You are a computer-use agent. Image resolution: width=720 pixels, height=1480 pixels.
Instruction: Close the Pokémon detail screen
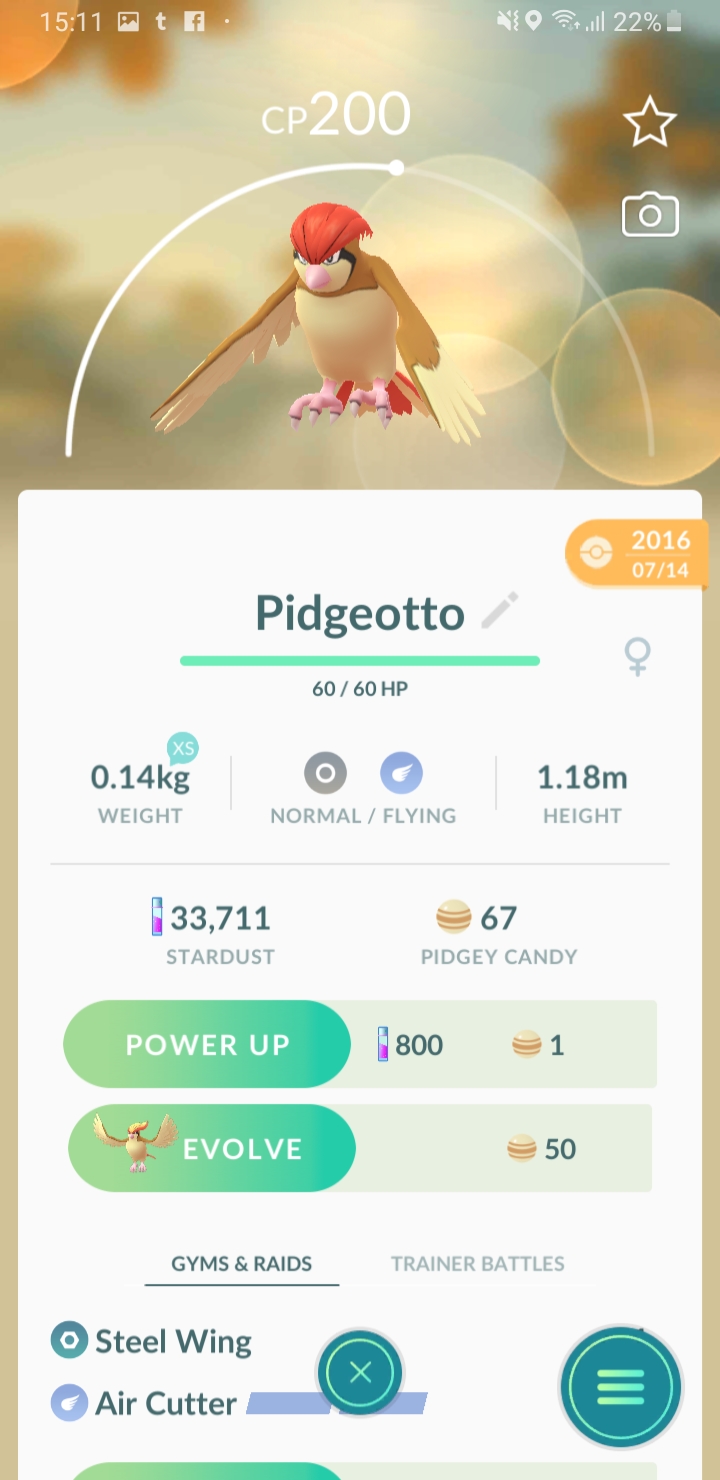point(360,1373)
